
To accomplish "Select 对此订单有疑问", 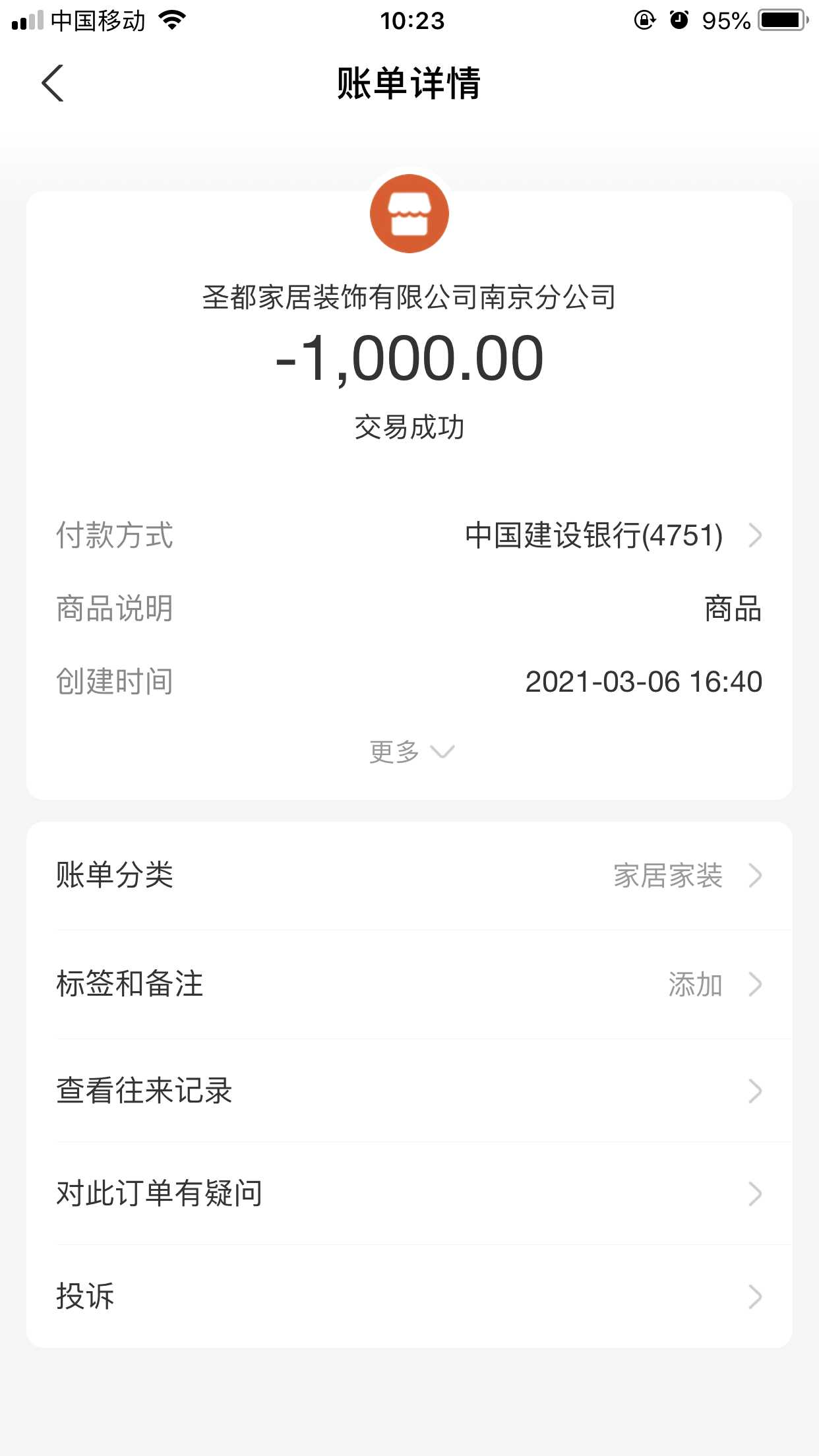I will pyautogui.click(x=409, y=1194).
